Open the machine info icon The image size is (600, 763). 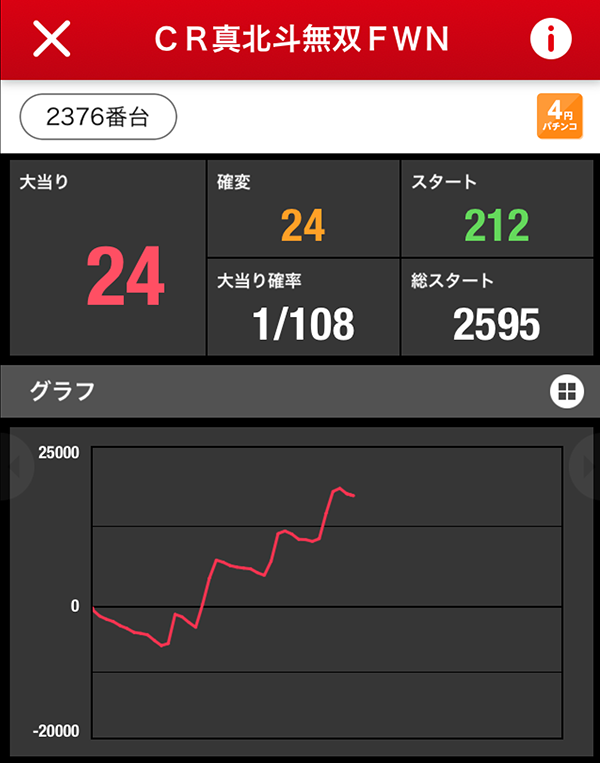[x=549, y=39]
